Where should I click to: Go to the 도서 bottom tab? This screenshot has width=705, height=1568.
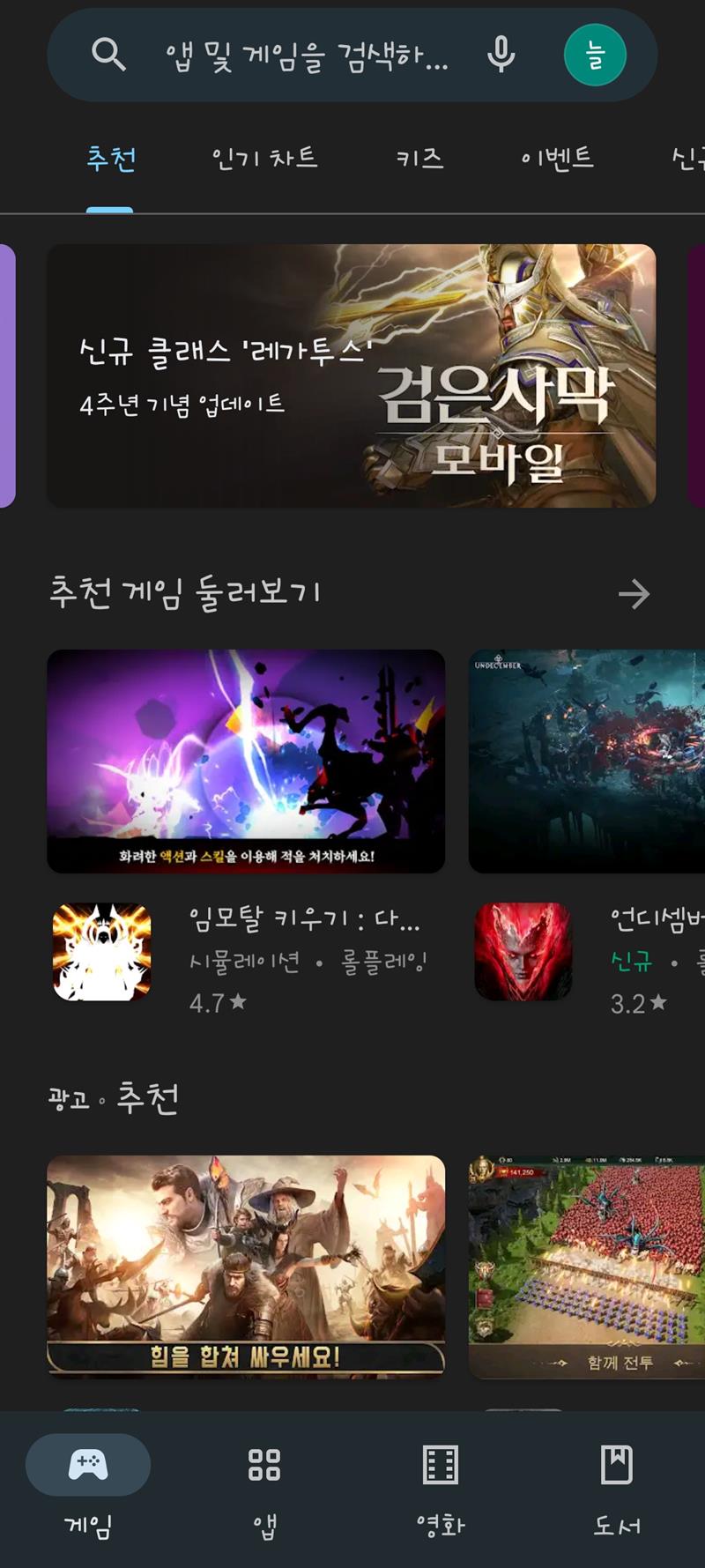617,1484
